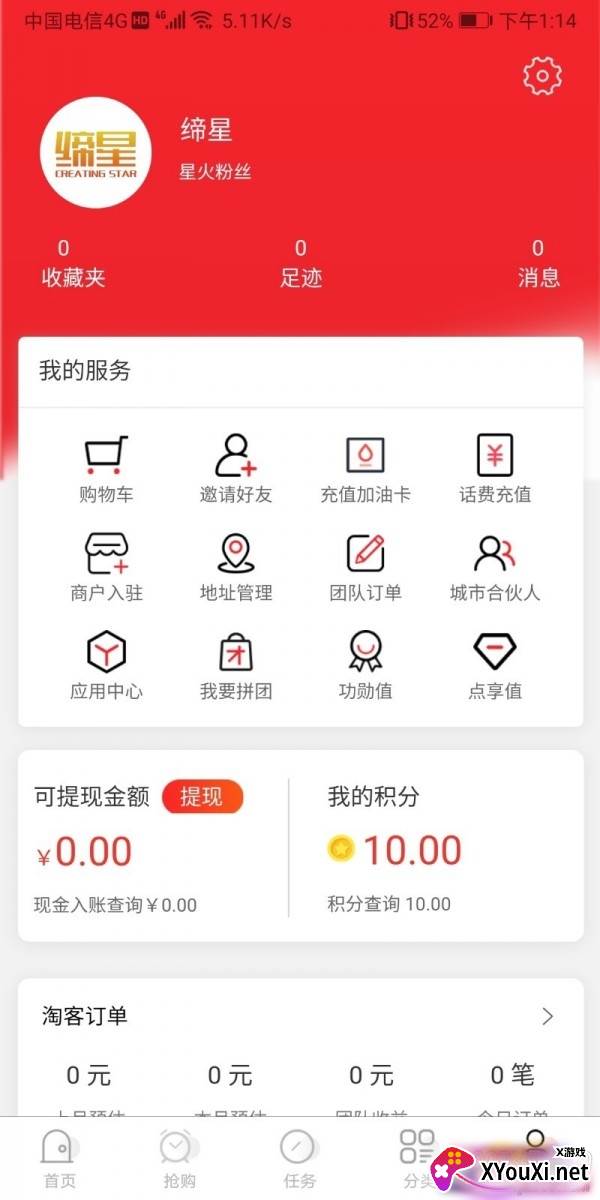Switch to the 抢购 tab

point(180,1160)
